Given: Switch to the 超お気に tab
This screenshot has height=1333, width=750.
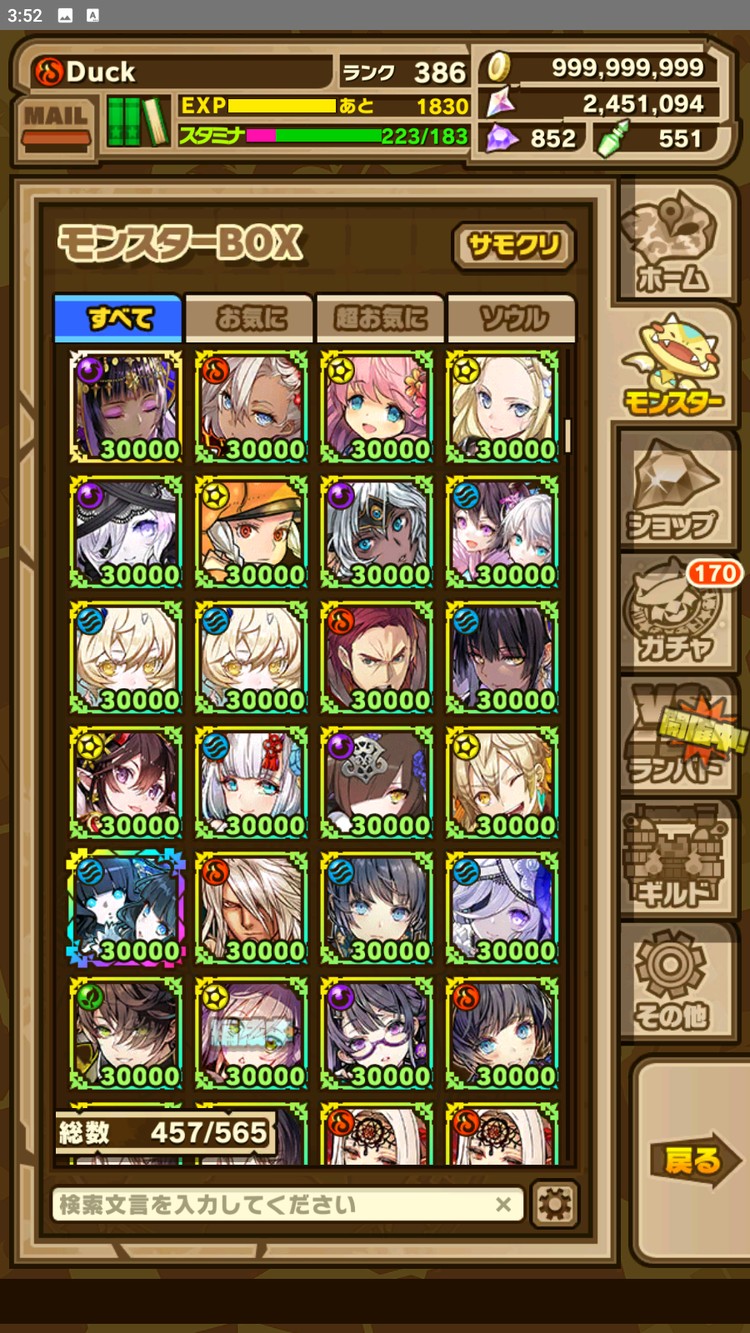Looking at the screenshot, I should (380, 319).
